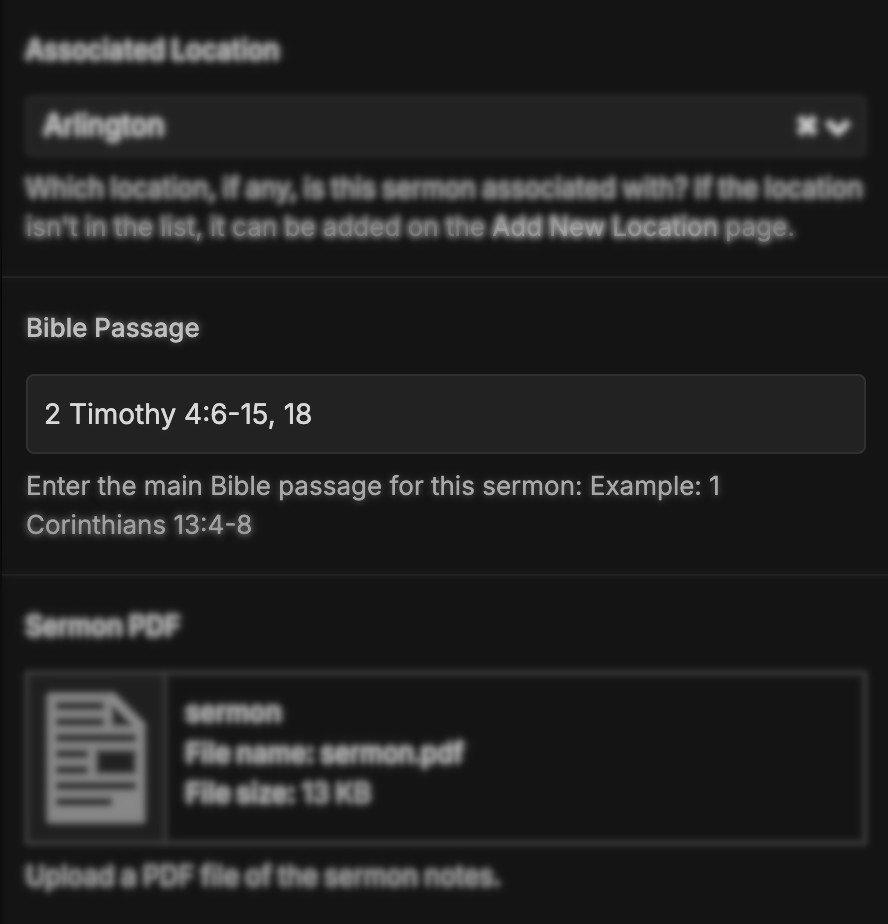Image resolution: width=888 pixels, height=924 pixels.
Task: Clear the selected Arlington location
Action: tap(806, 126)
